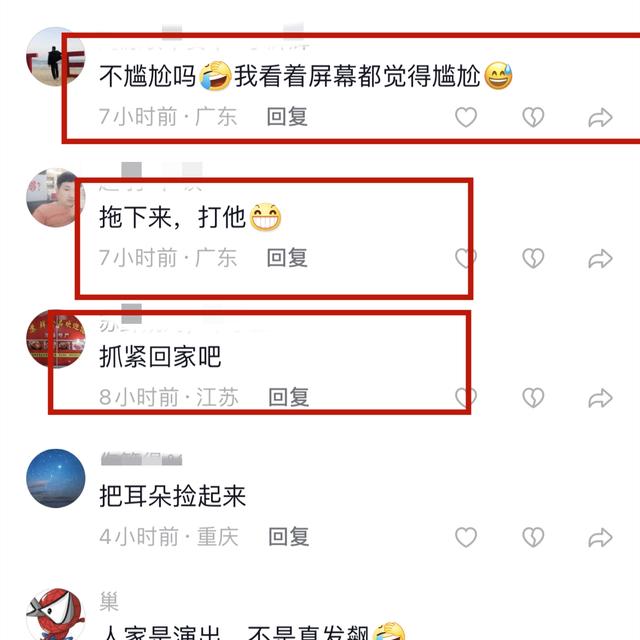640x640 pixels.
Task: Reply to the comment 抓紧回家吧
Action: click(287, 398)
